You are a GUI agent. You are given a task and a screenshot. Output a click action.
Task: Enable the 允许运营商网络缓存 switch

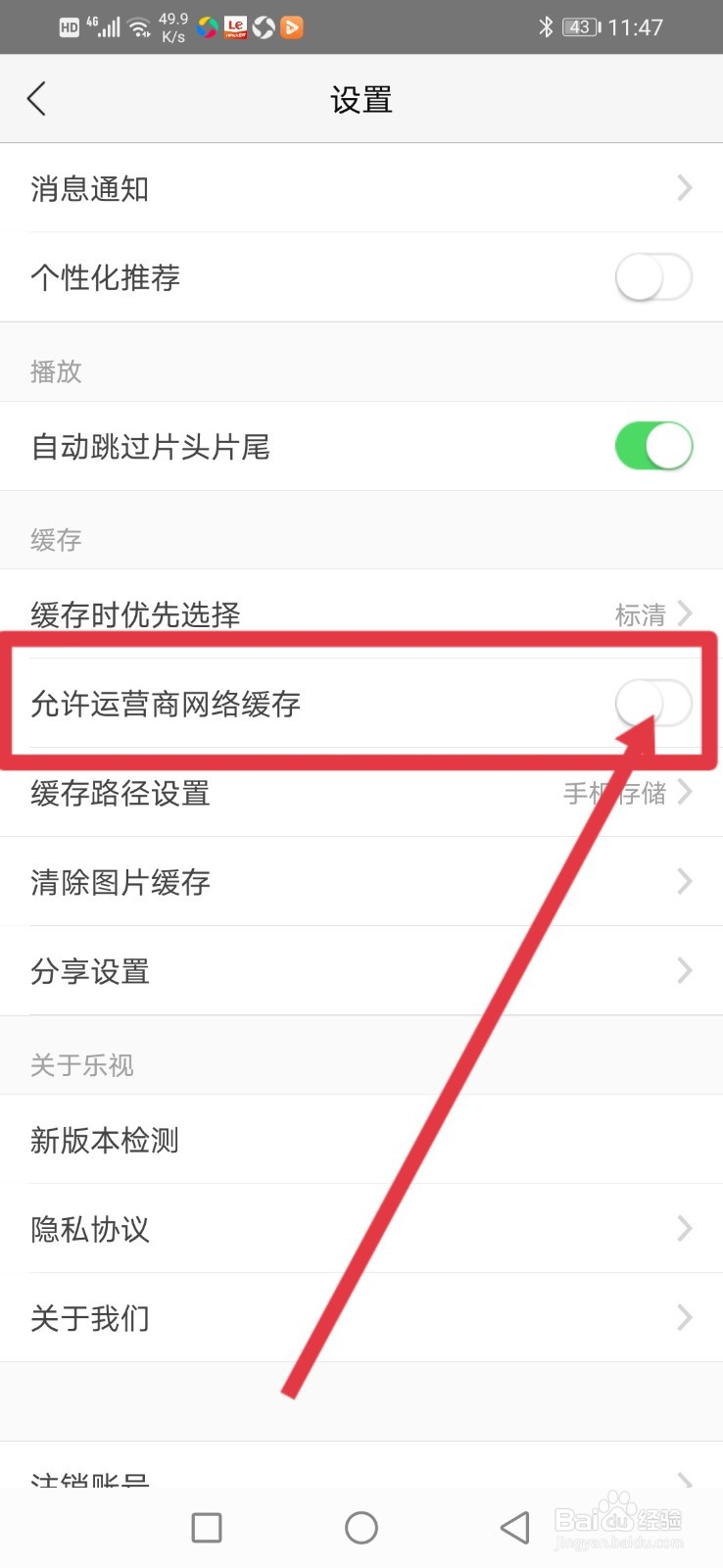(x=652, y=704)
